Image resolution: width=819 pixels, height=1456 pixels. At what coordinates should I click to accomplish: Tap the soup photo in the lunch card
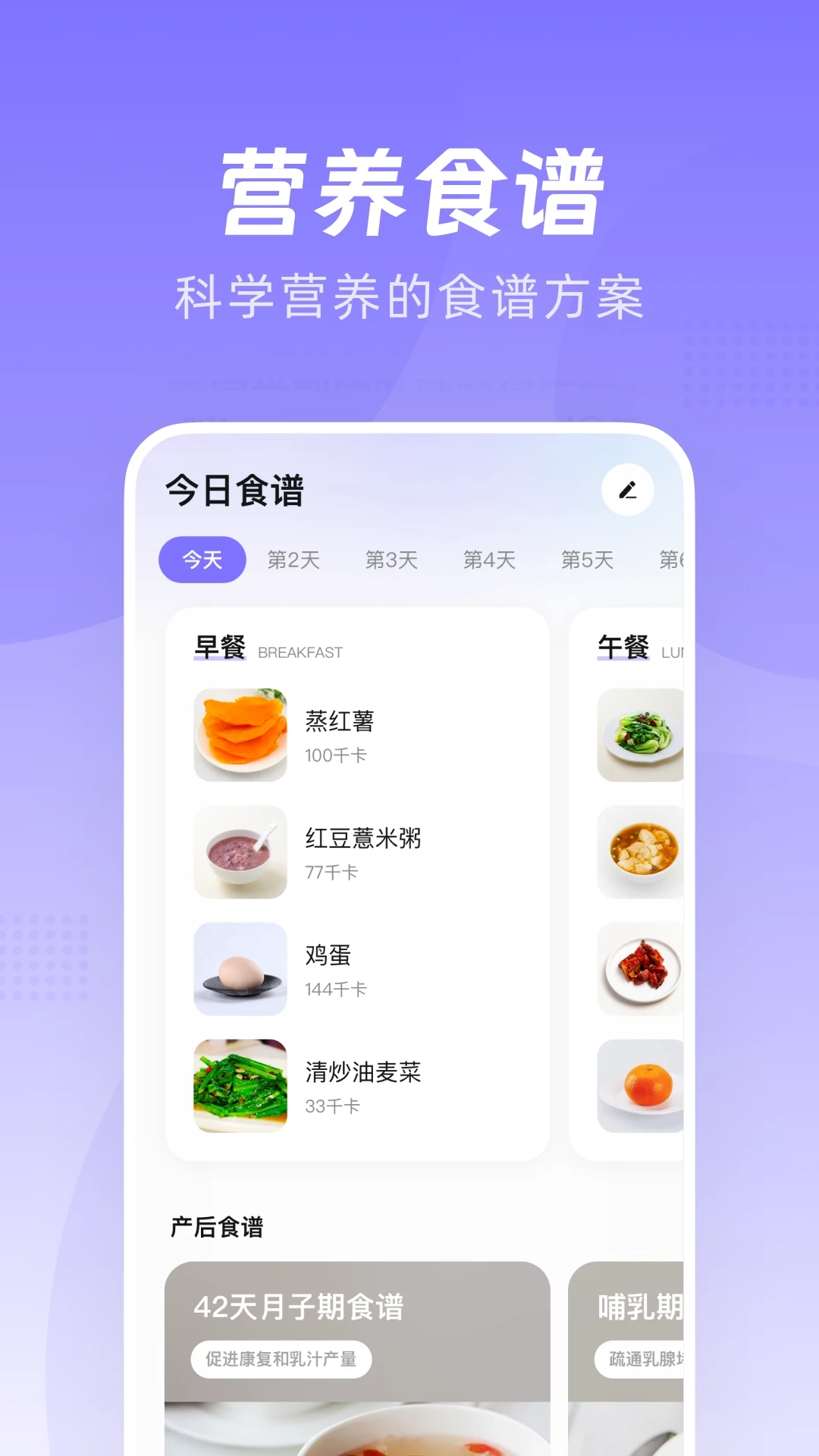point(641,851)
